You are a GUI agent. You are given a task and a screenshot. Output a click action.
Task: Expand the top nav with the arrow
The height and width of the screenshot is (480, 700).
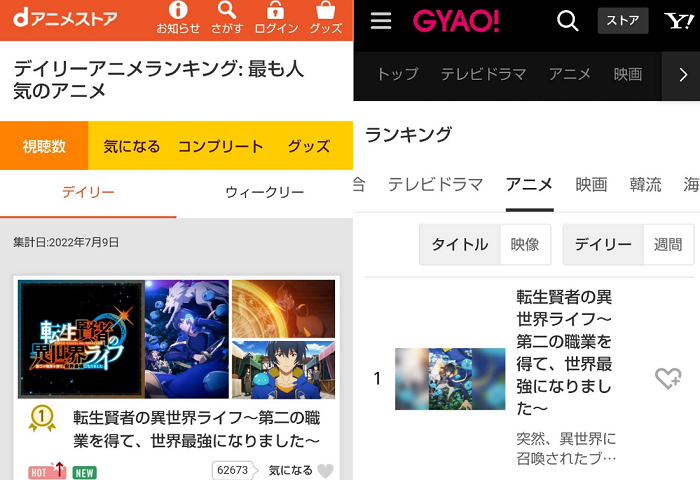682,75
